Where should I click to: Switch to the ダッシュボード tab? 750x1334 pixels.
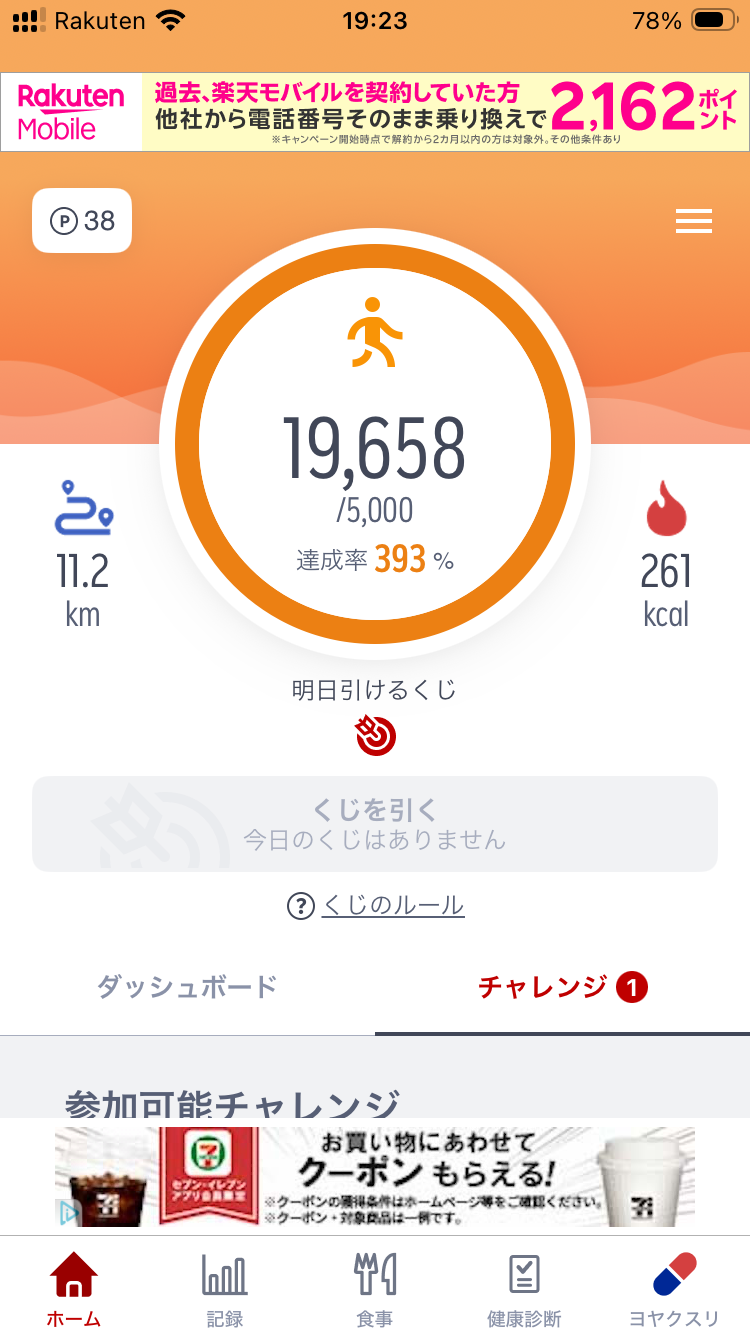pos(187,987)
